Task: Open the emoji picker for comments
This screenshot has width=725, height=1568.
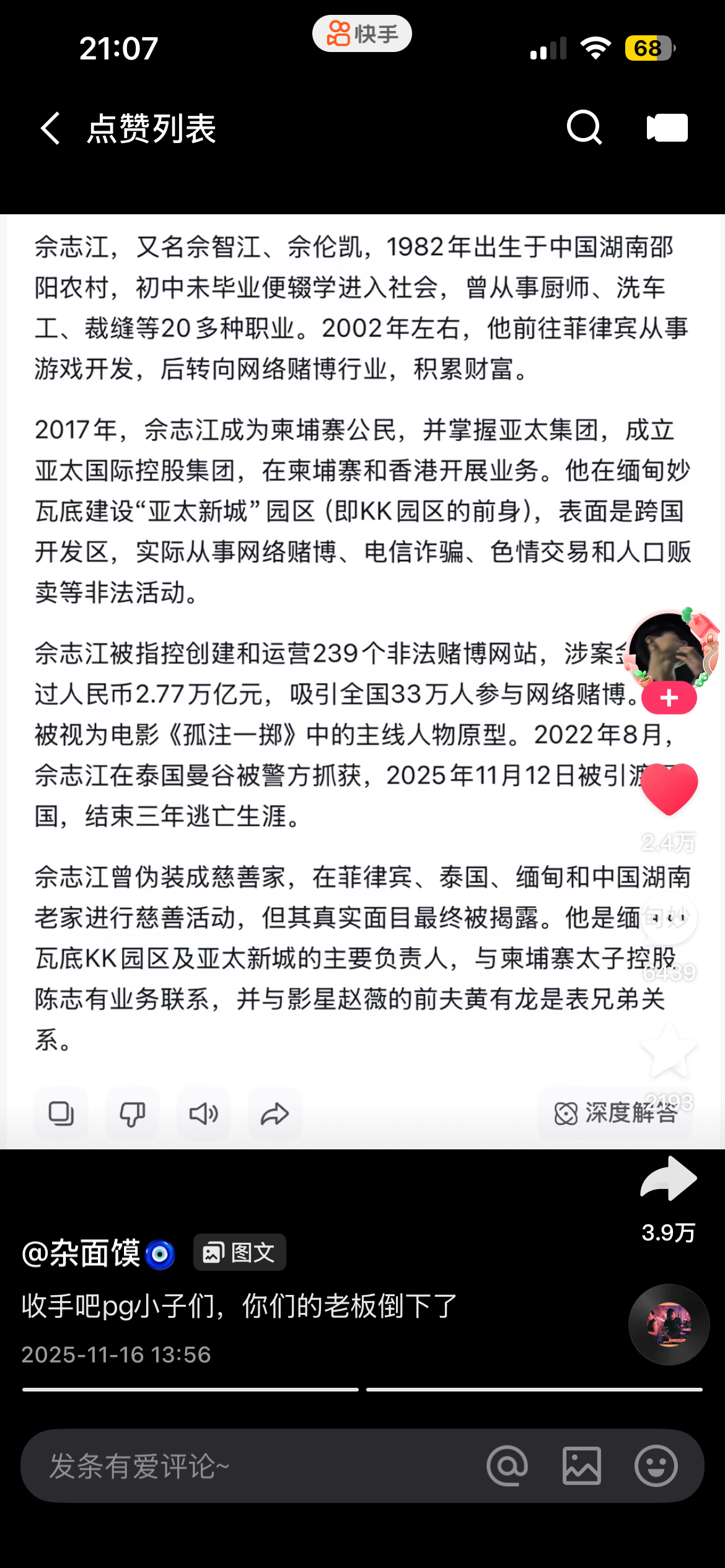Action: [656, 1466]
